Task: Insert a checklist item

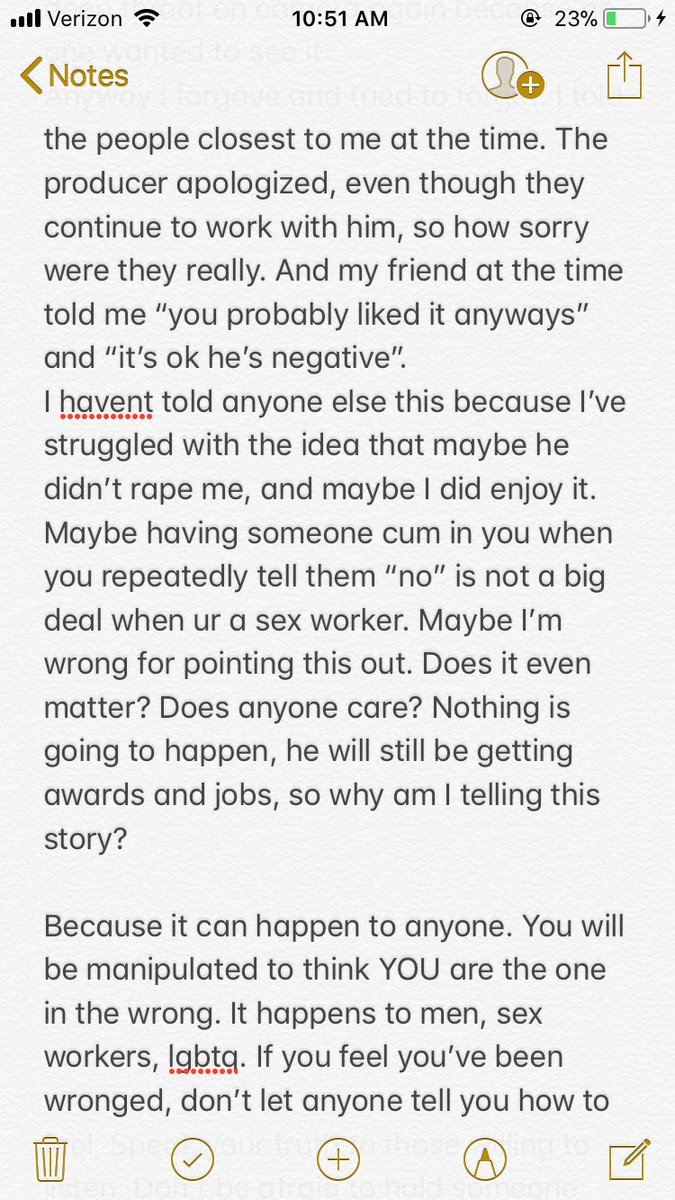Action: pyautogui.click(x=193, y=1160)
